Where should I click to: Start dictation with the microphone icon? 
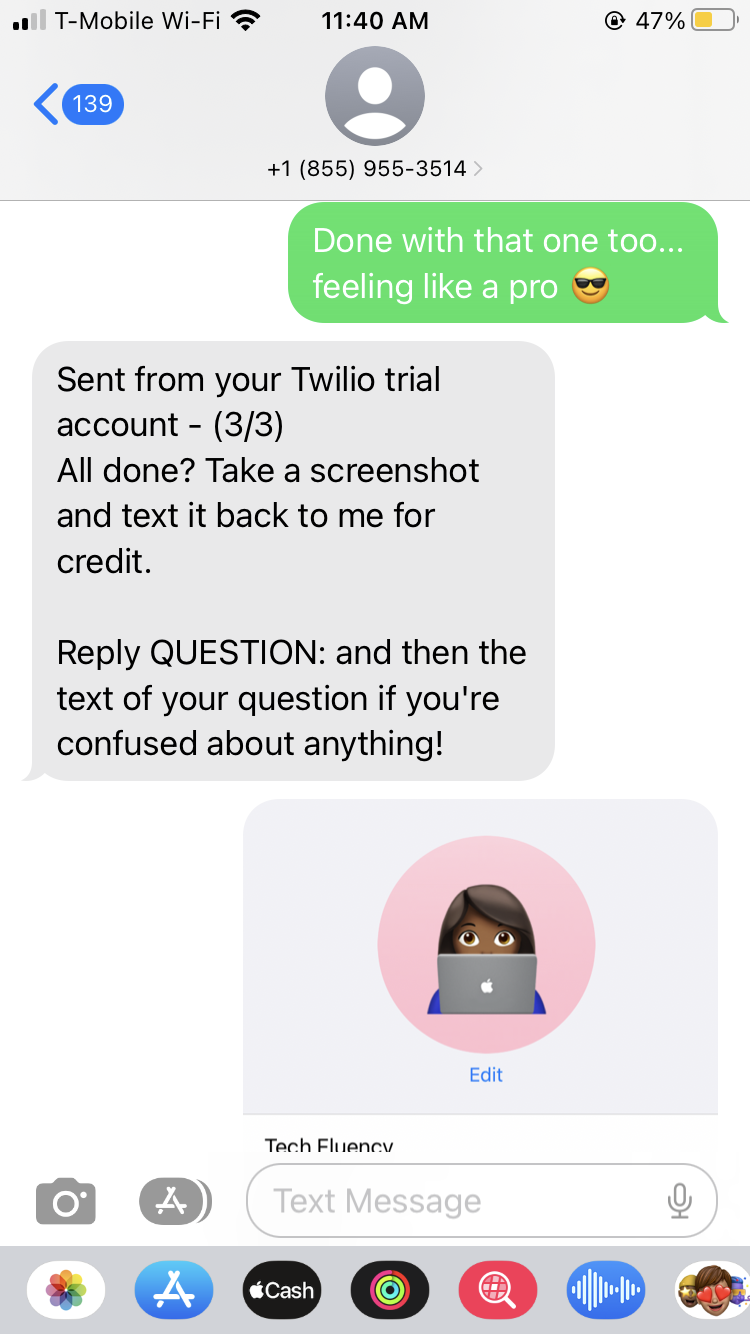click(x=679, y=1201)
